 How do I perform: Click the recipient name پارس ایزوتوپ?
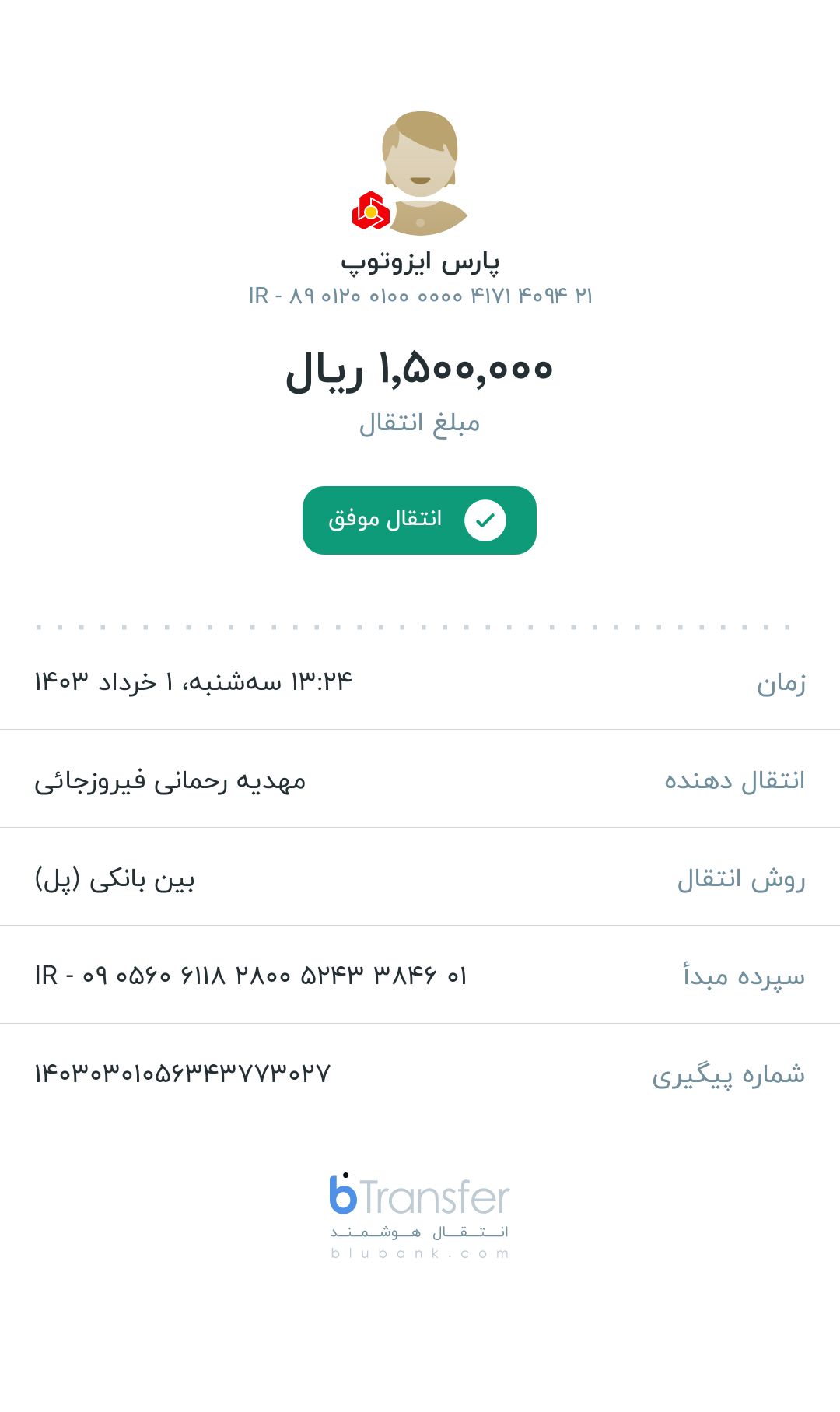[x=420, y=261]
